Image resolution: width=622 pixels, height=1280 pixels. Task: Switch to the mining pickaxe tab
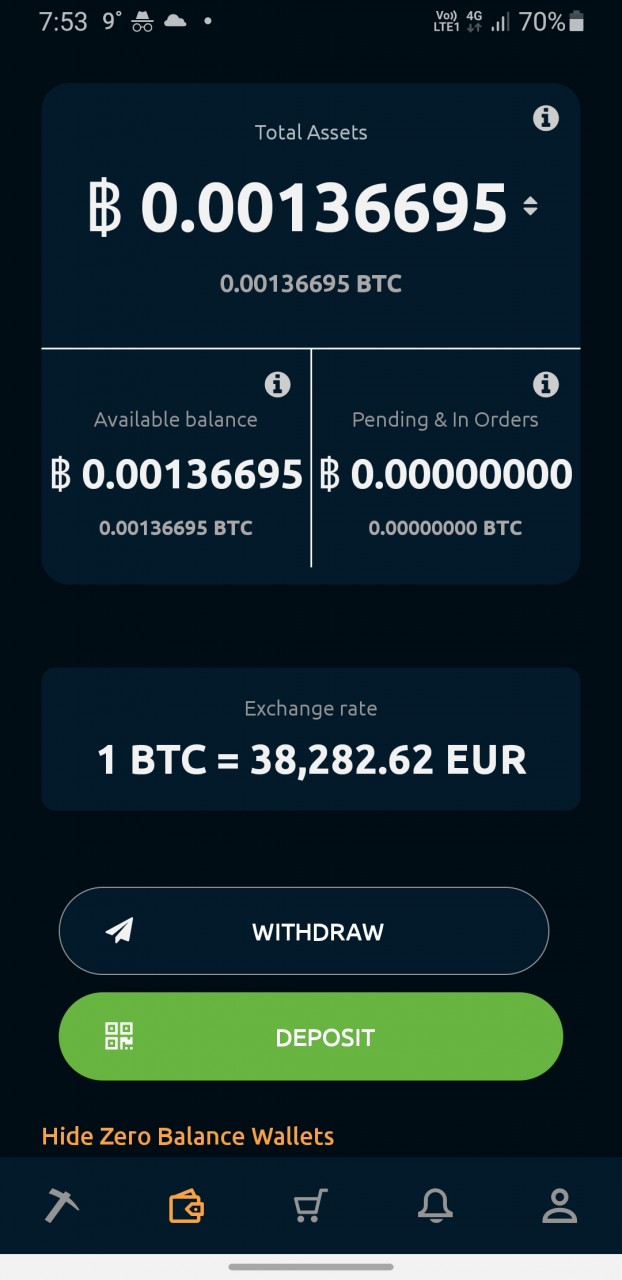tap(62, 1206)
